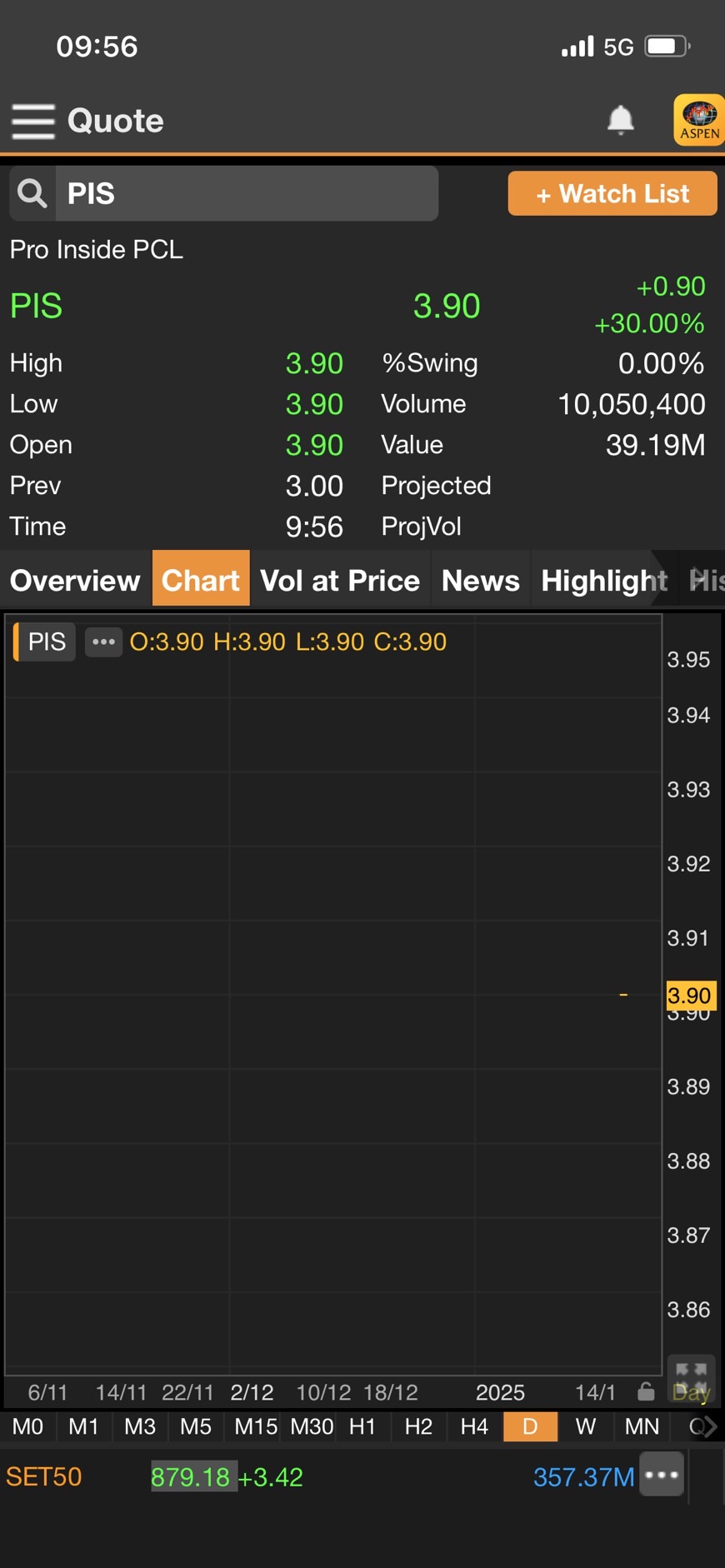This screenshot has height=1568, width=725.
Task: Select the M15 timeframe
Action: point(255,1426)
